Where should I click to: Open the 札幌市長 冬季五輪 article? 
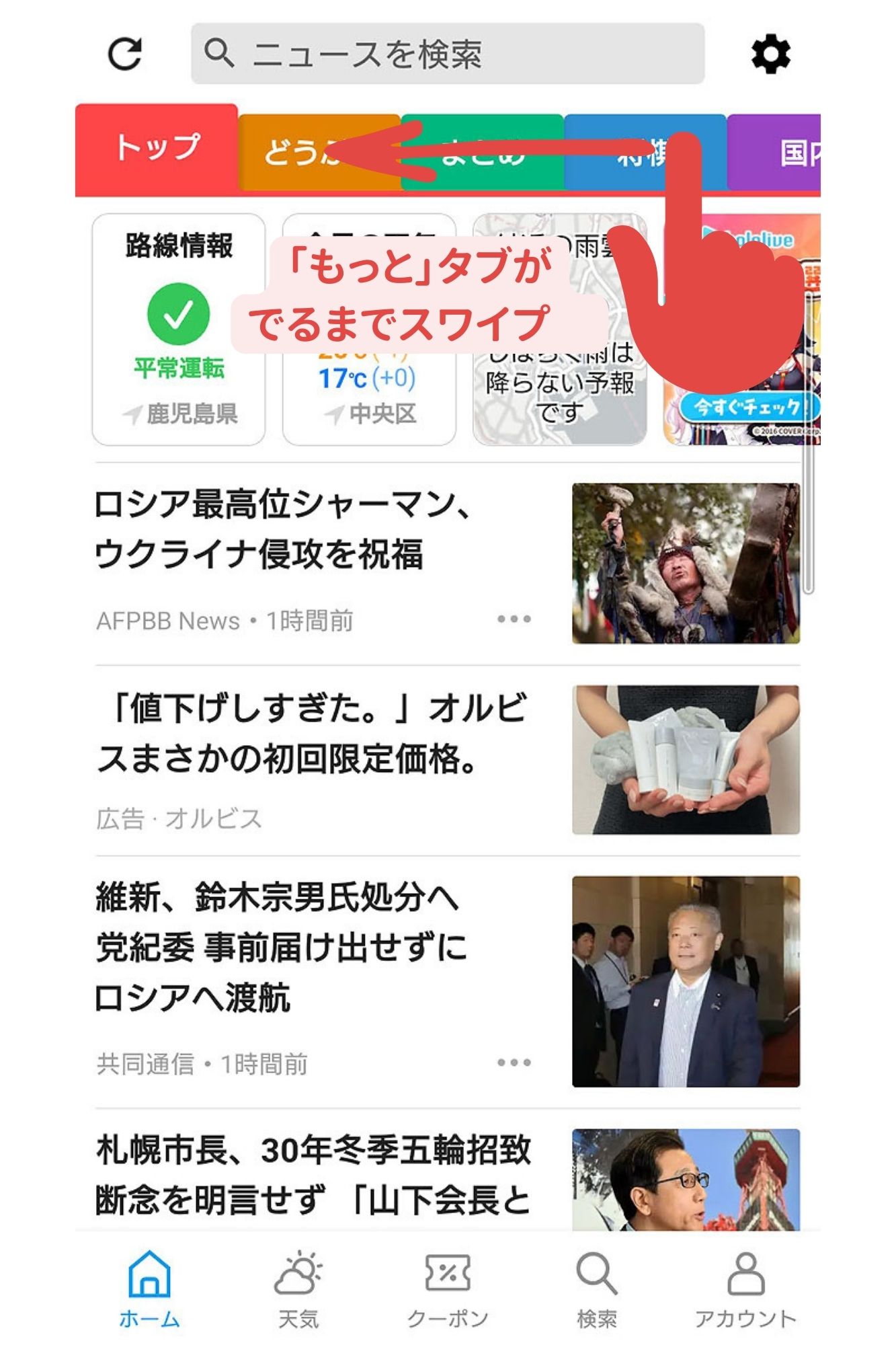(313, 1176)
